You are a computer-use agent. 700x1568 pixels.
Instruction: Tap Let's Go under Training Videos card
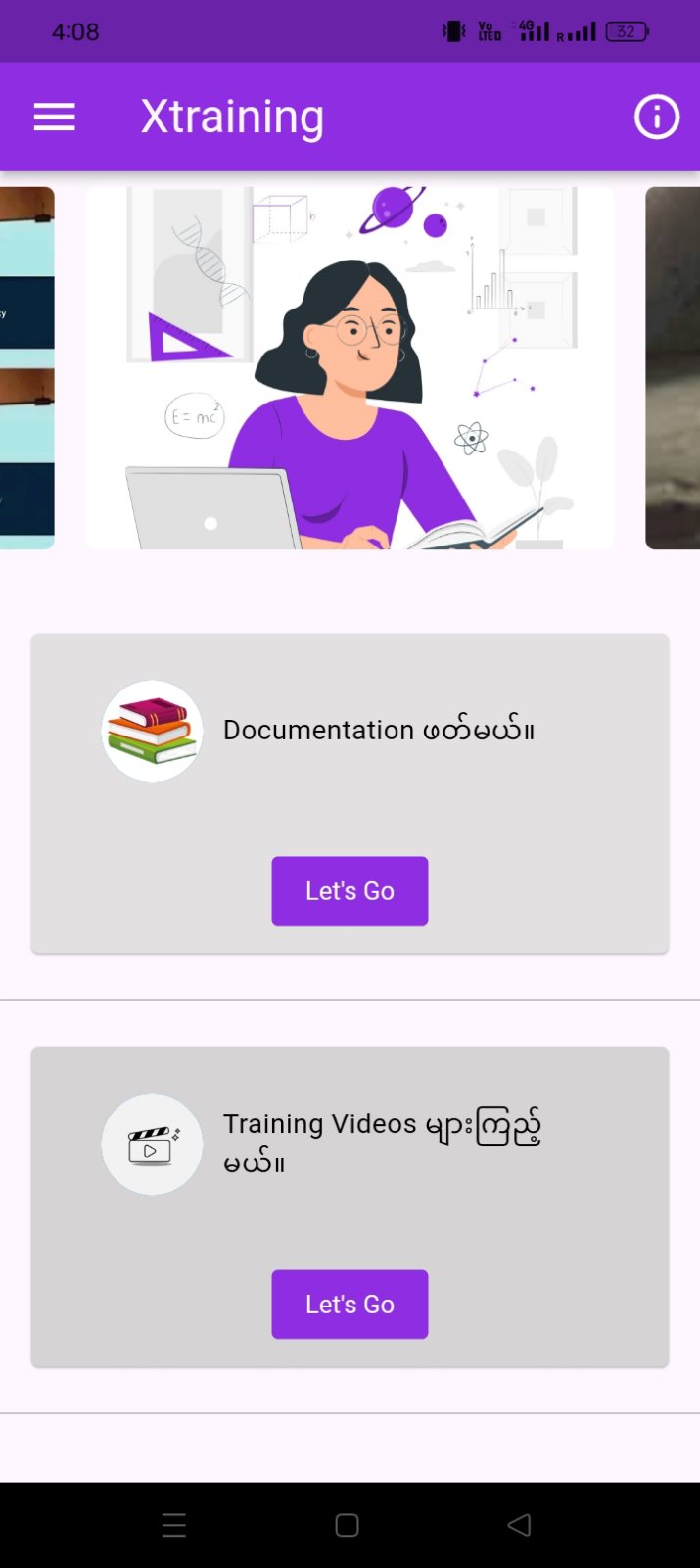coord(350,1304)
